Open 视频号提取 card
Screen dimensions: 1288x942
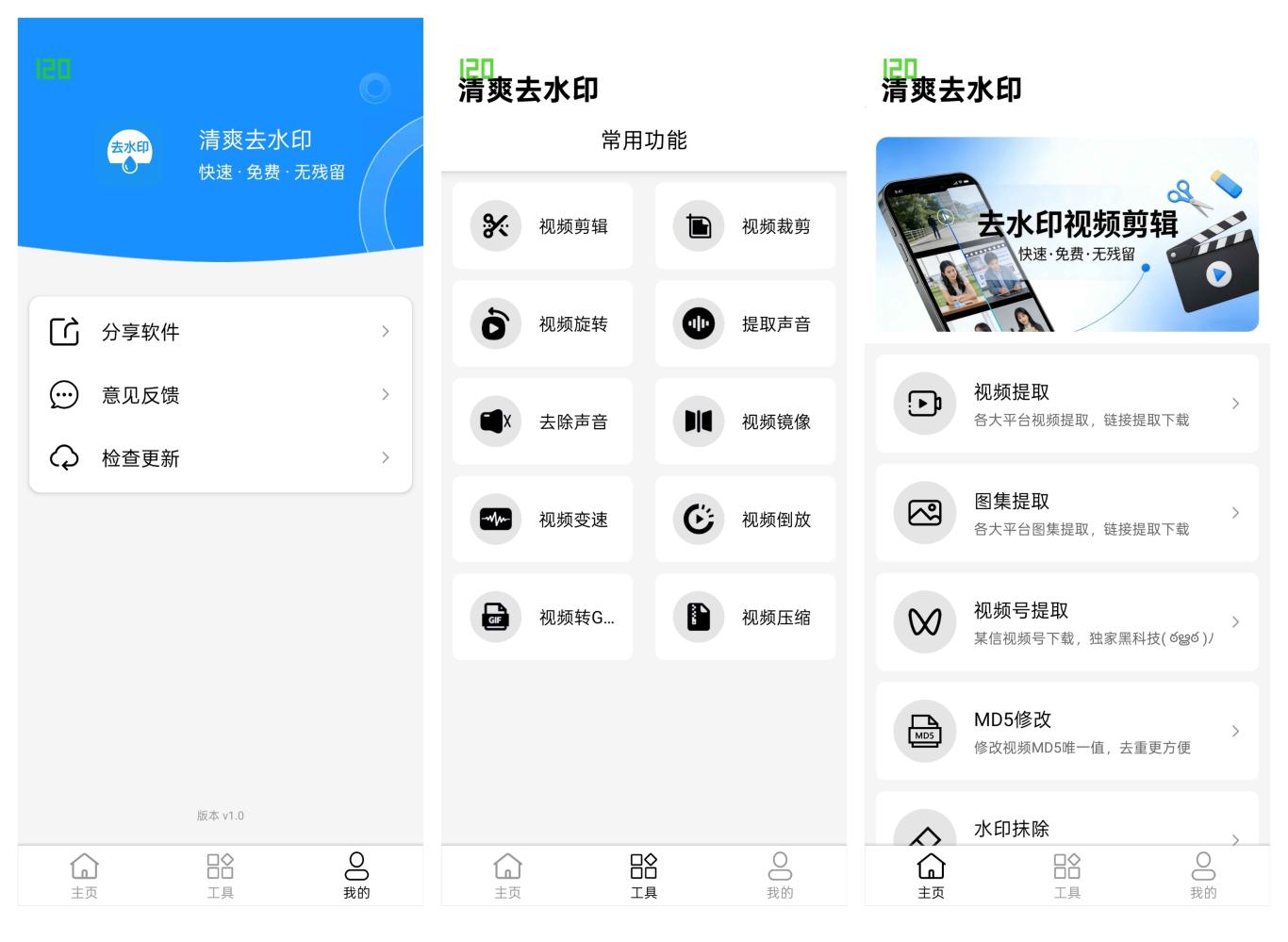pyautogui.click(x=1066, y=622)
